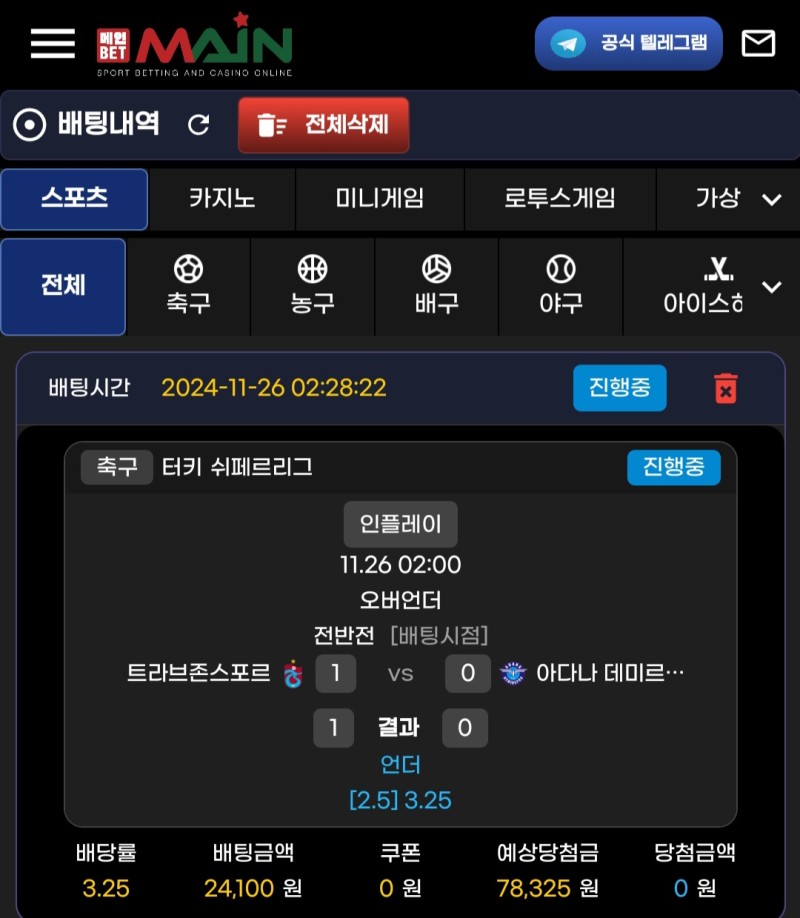Filter bets by 농구
The image size is (800, 918).
[x=312, y=286]
